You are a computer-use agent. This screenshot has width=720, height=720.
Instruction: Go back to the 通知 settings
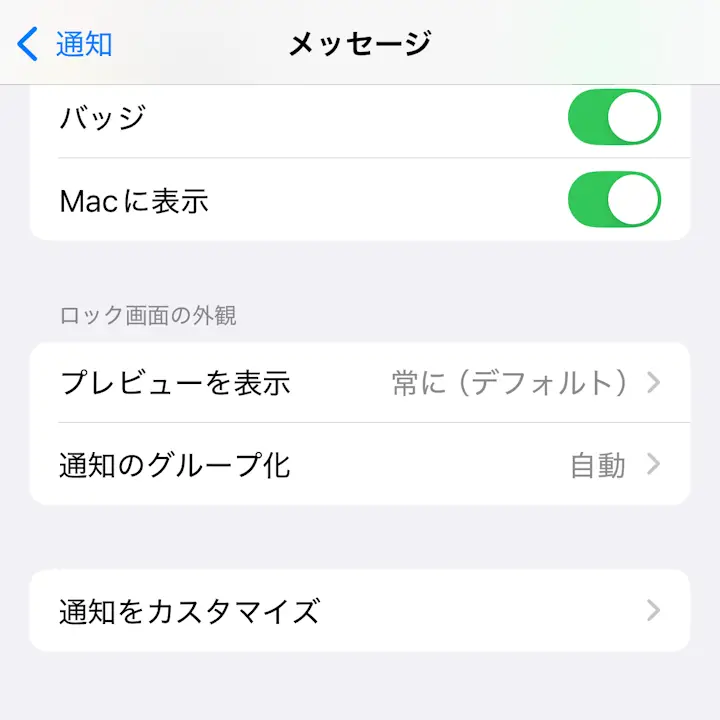click(x=66, y=44)
